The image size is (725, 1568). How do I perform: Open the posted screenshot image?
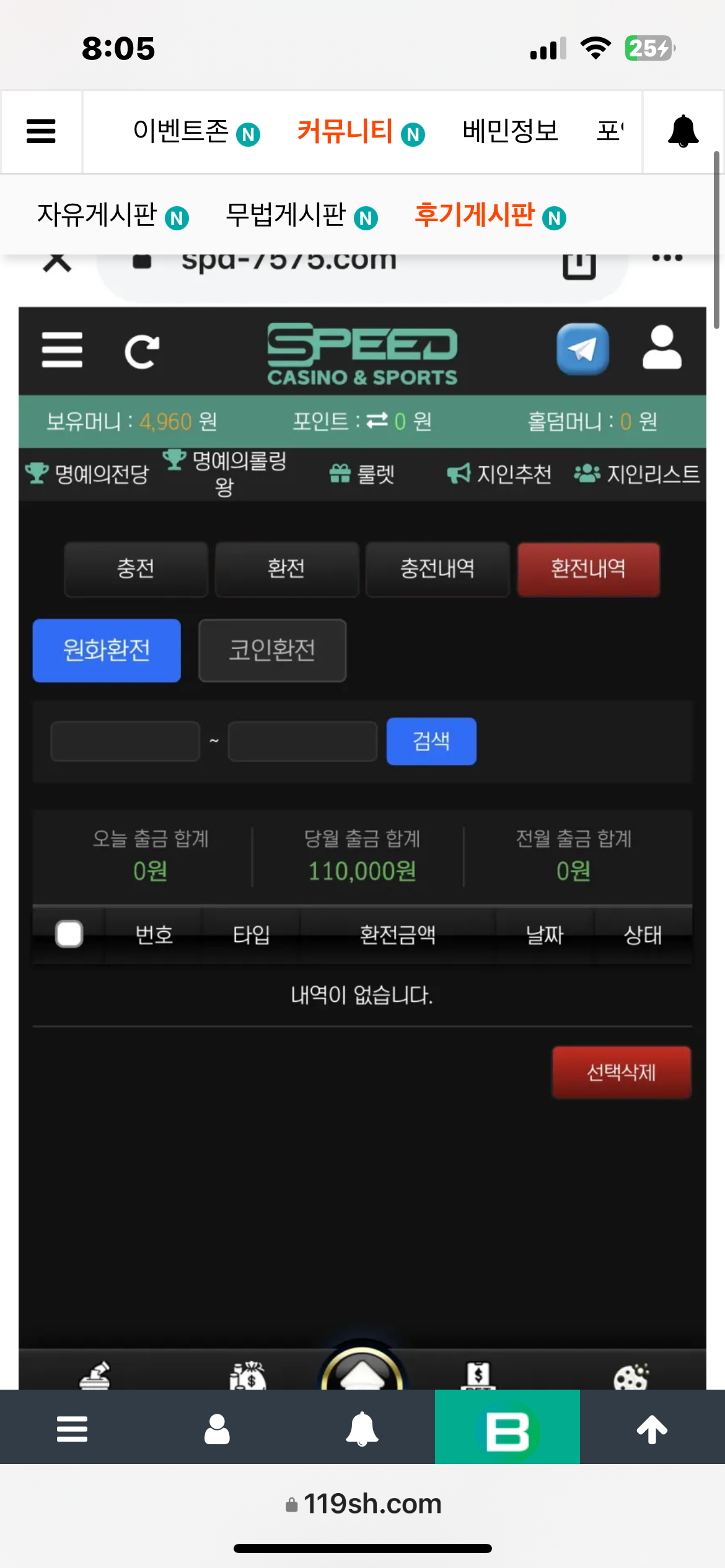pyautogui.click(x=362, y=805)
